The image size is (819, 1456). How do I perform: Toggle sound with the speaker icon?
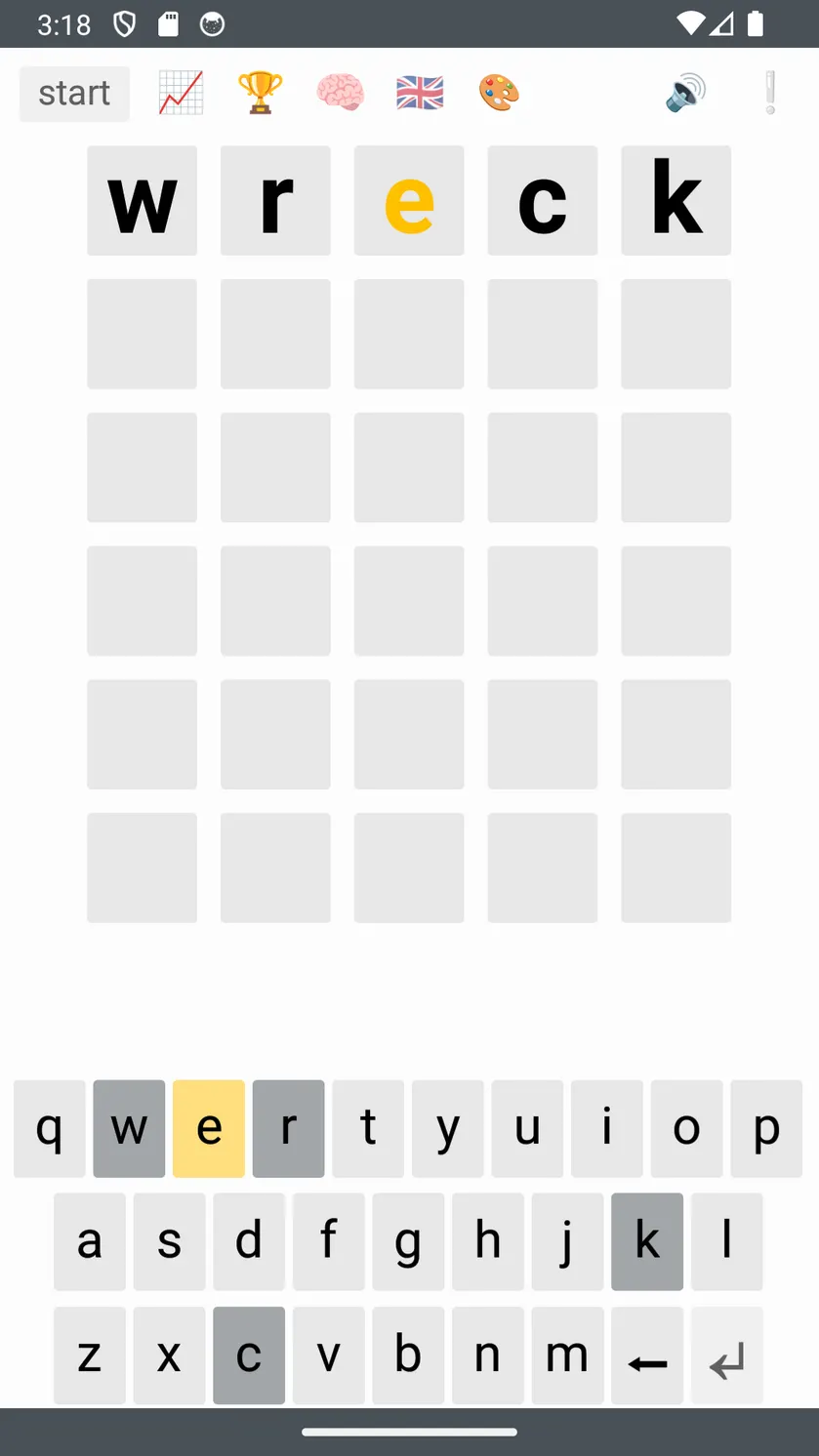coord(686,94)
